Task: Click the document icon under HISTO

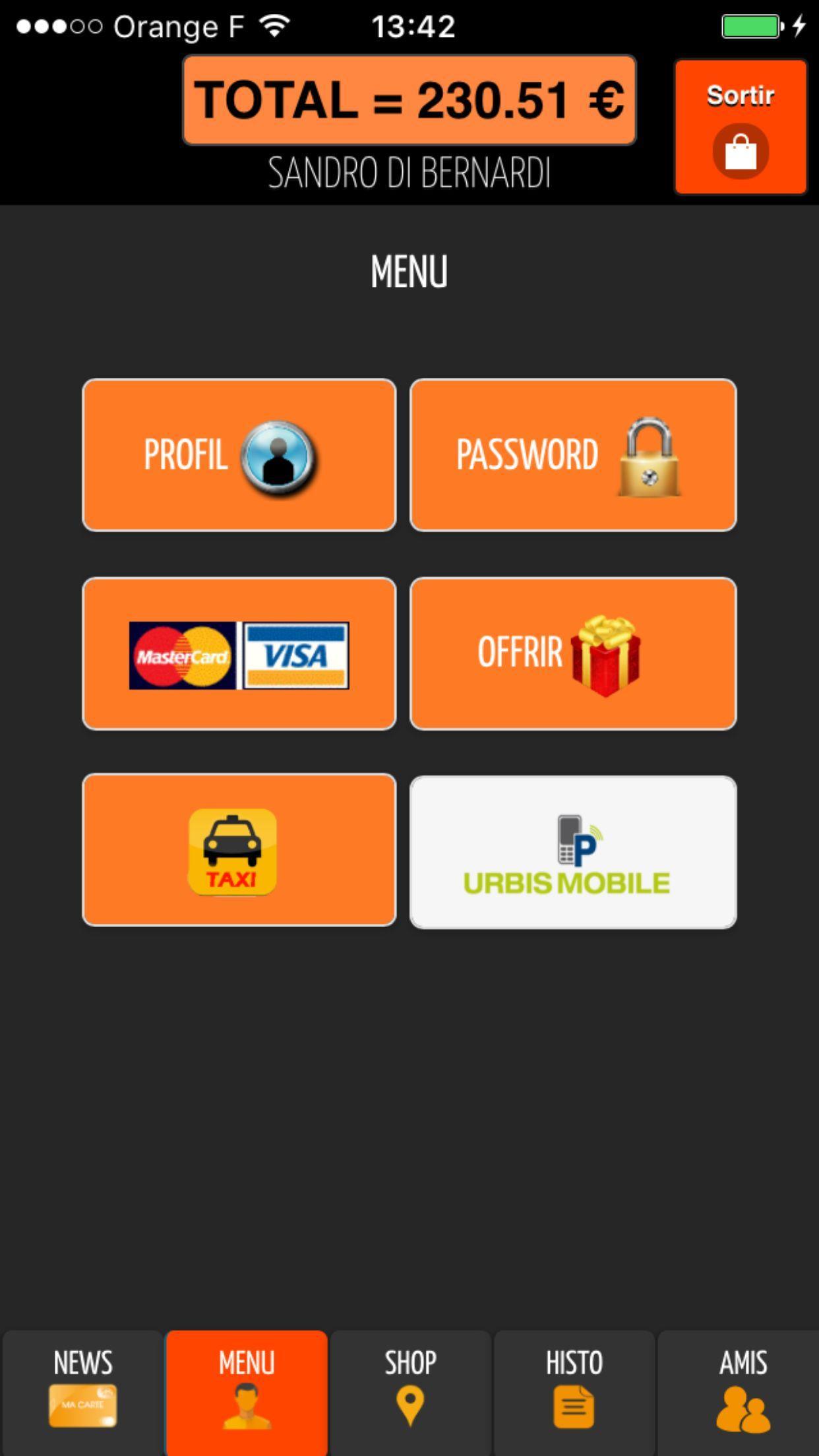Action: [x=574, y=1407]
